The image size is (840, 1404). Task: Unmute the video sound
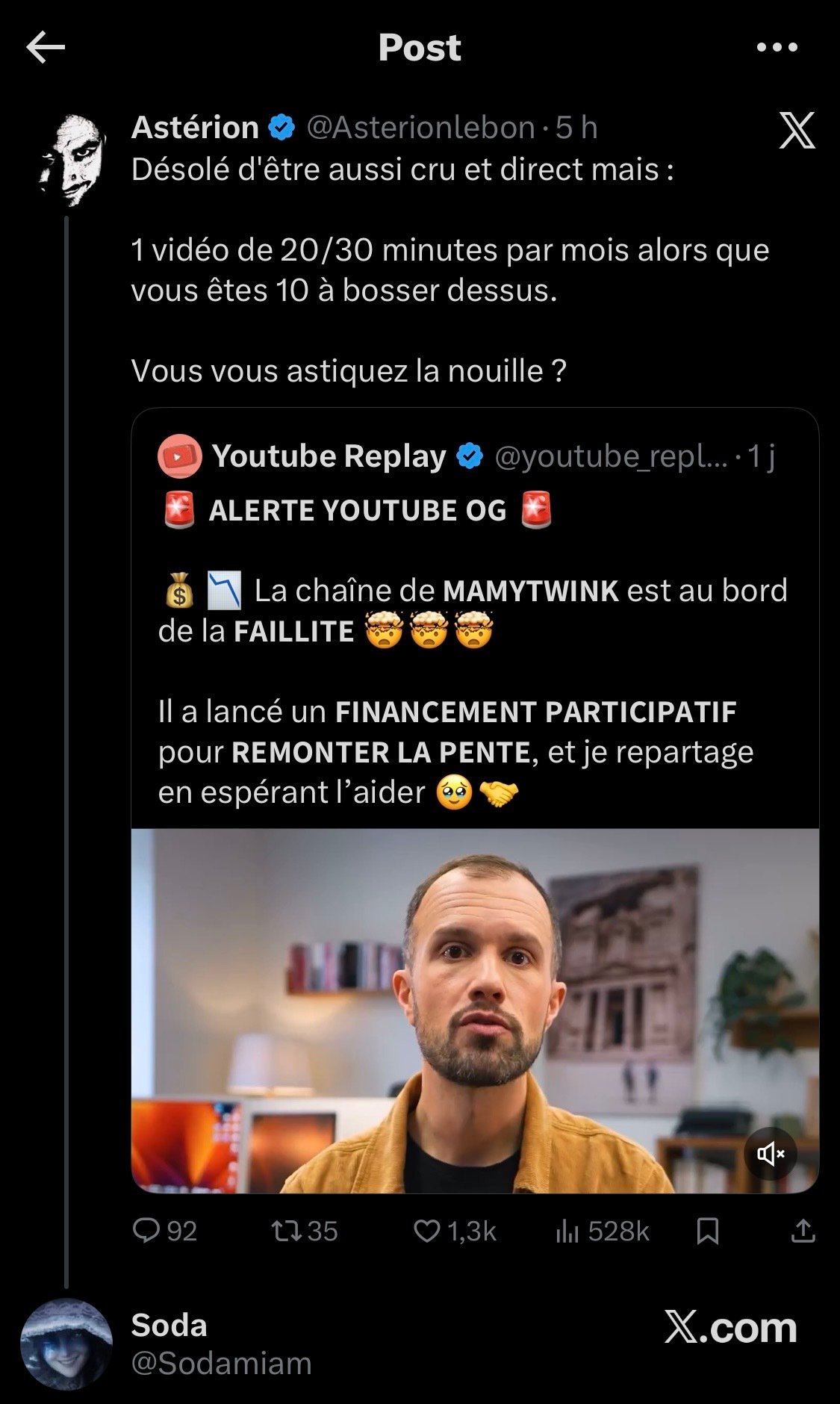(771, 1154)
